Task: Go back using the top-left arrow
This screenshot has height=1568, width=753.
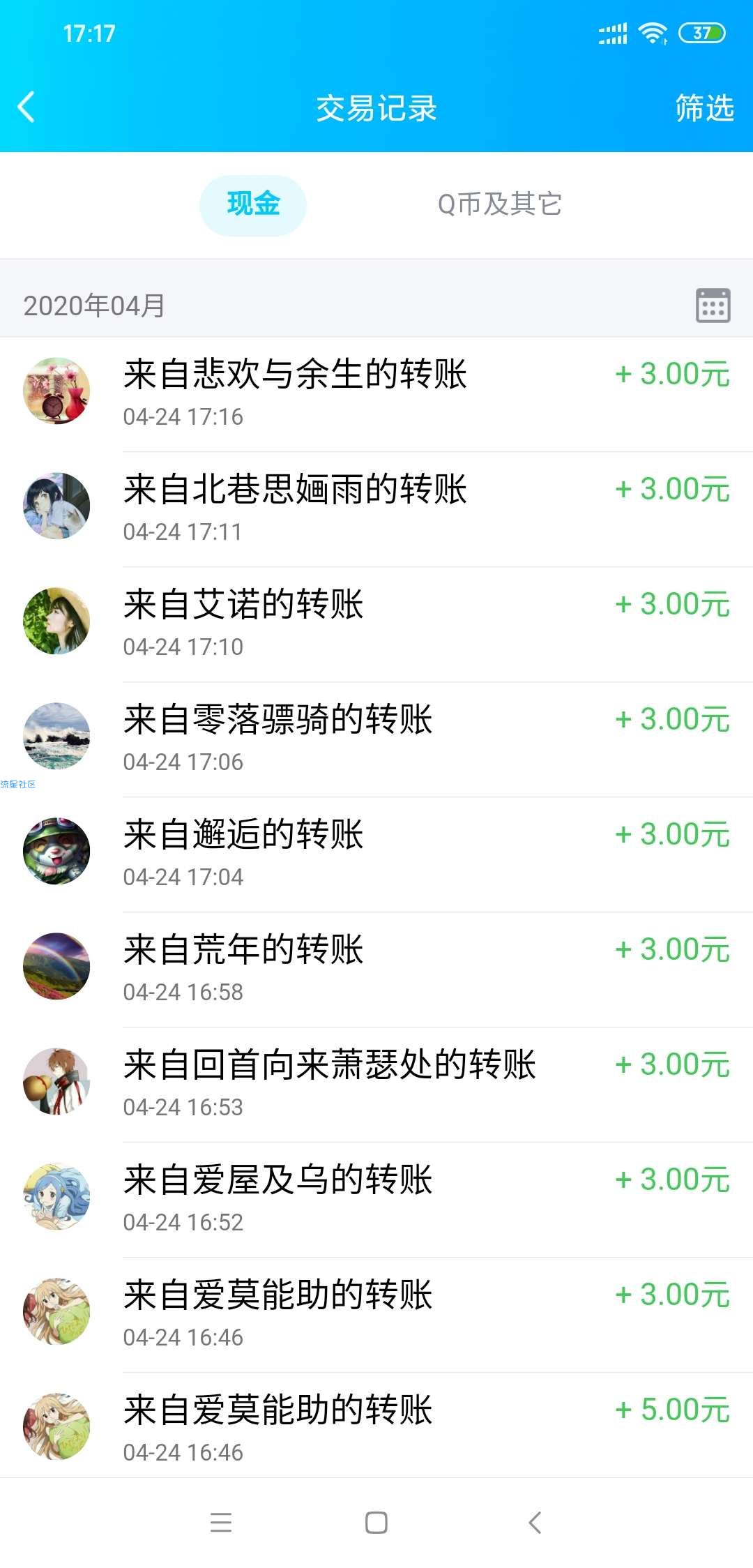Action: 26,107
